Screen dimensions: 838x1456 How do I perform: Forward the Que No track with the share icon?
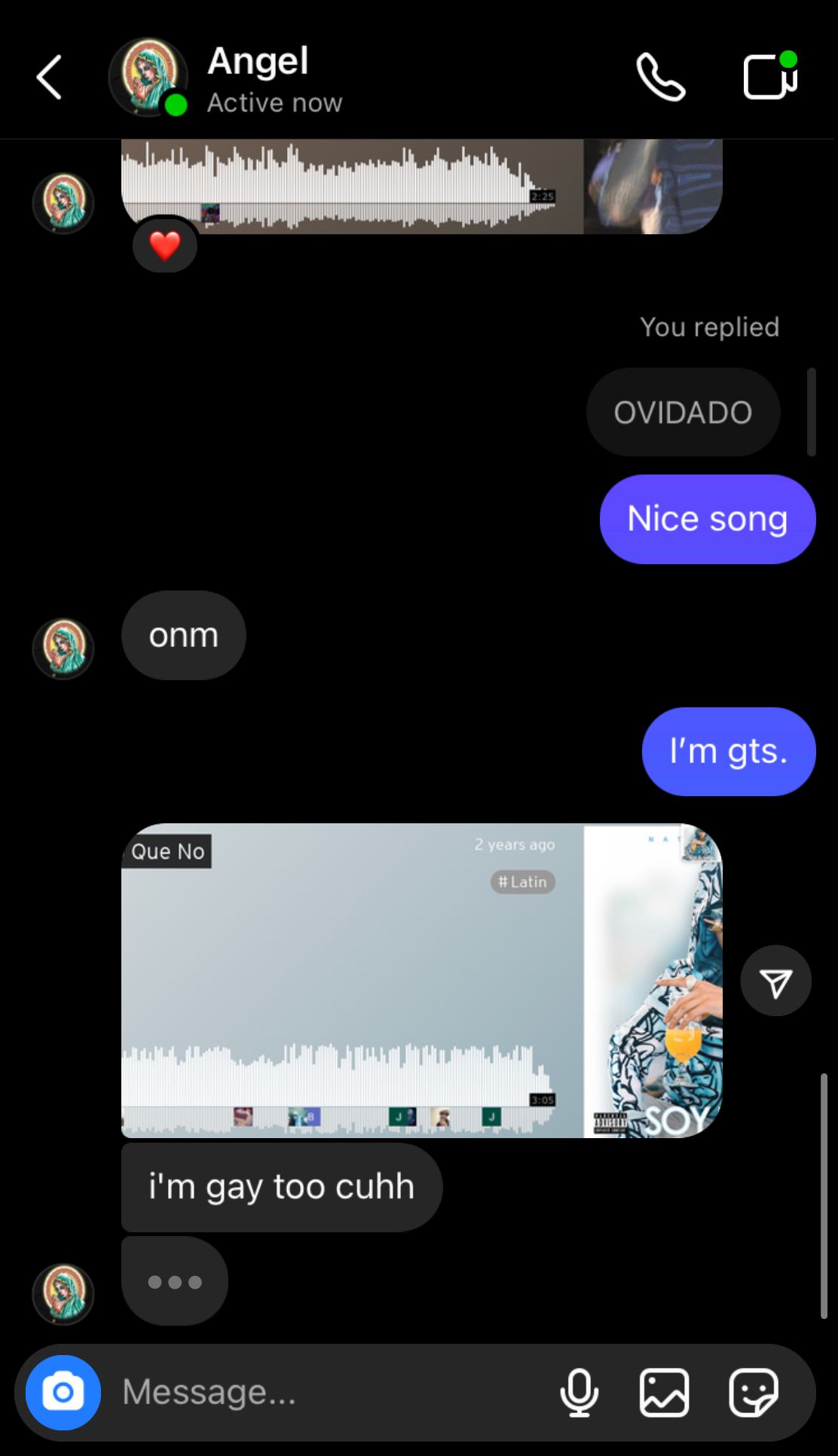775,981
